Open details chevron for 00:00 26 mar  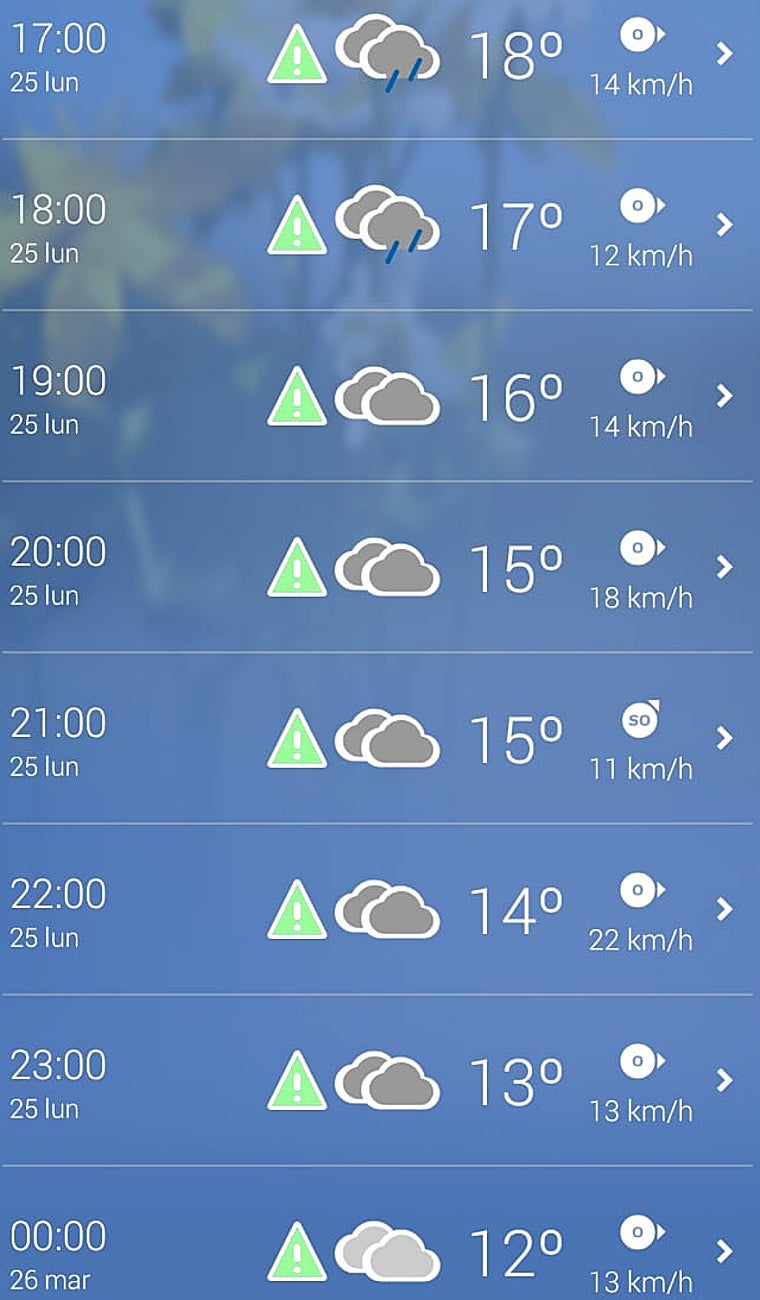(724, 1250)
